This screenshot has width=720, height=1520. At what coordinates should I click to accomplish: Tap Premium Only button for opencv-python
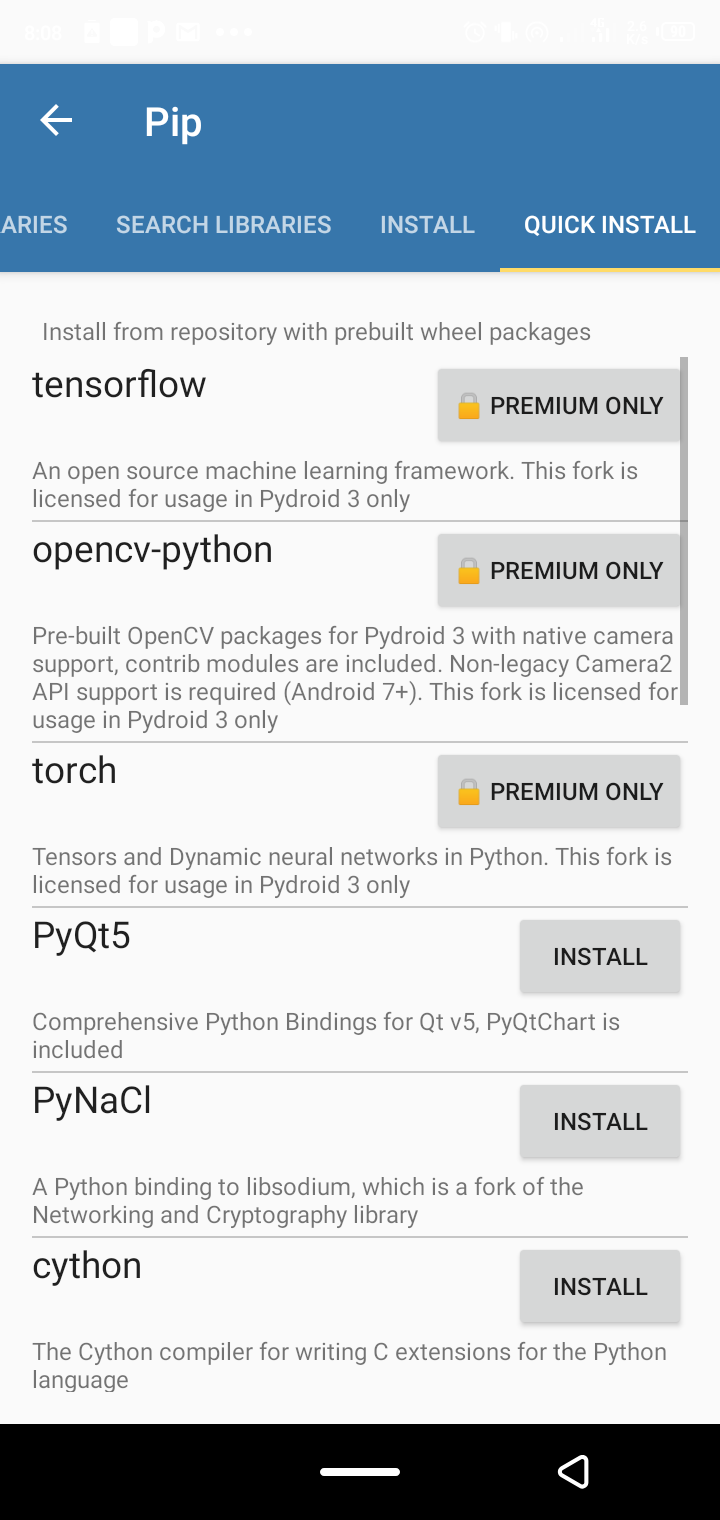pos(559,570)
